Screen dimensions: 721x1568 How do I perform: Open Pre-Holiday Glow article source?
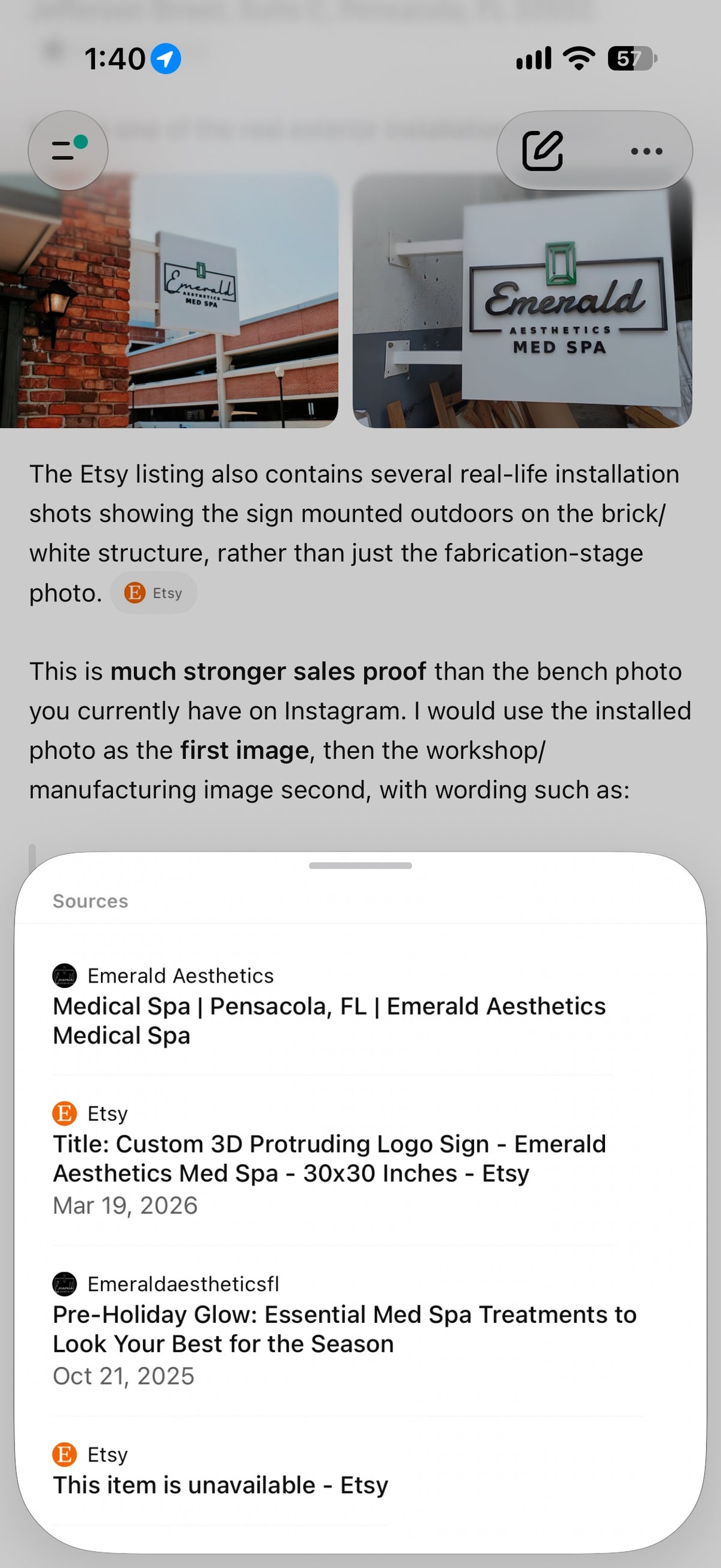coord(344,1330)
